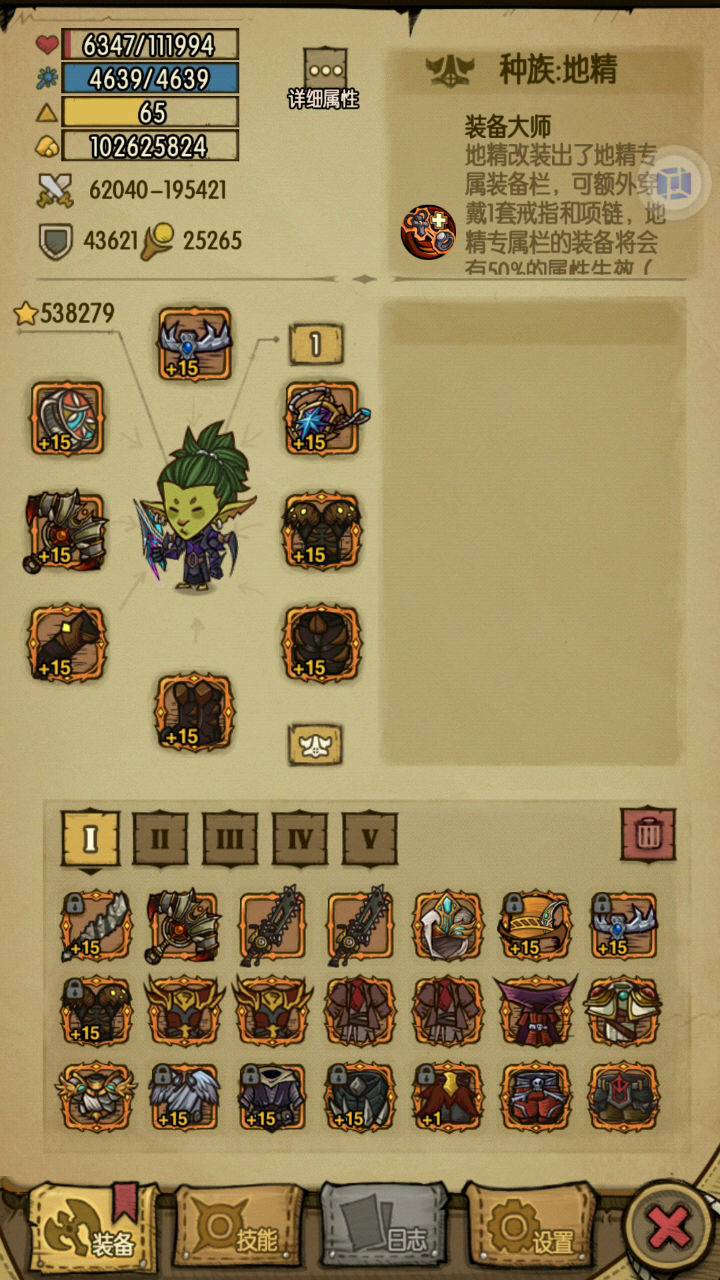Switch to inventory page V
The width and height of the screenshot is (720, 1280).
pos(370,838)
